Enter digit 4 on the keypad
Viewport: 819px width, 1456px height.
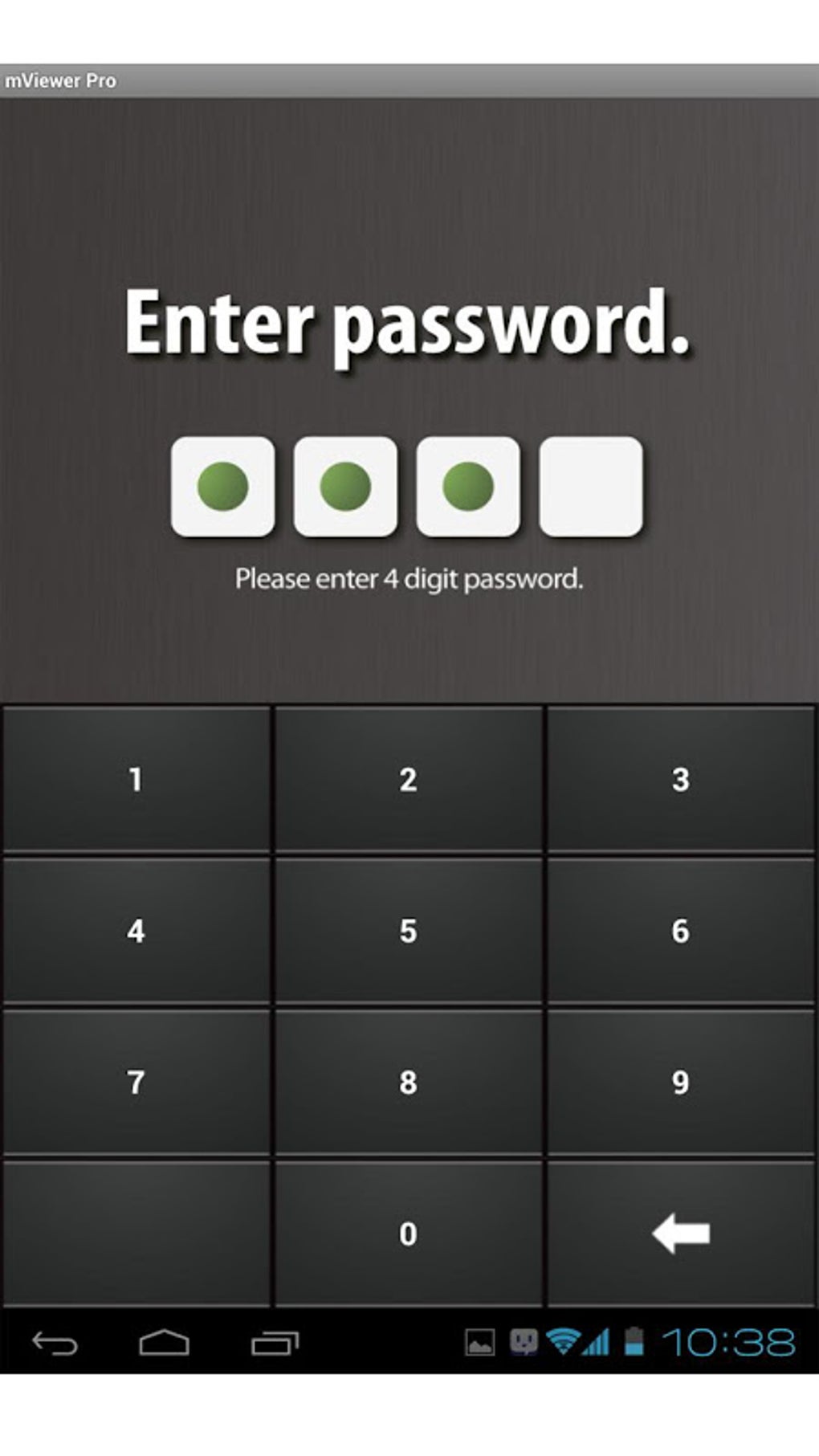click(x=136, y=931)
